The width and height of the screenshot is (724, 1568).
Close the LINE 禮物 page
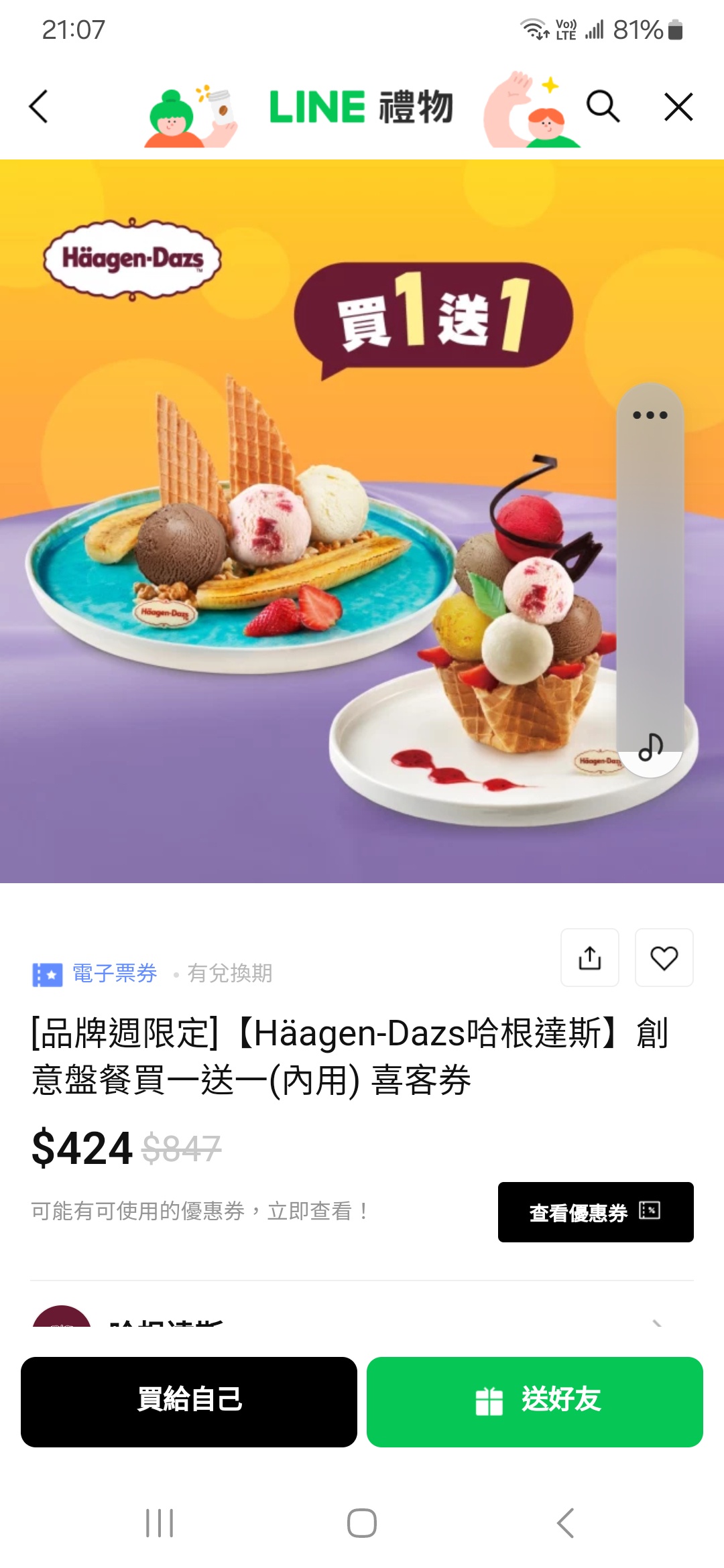click(x=678, y=107)
